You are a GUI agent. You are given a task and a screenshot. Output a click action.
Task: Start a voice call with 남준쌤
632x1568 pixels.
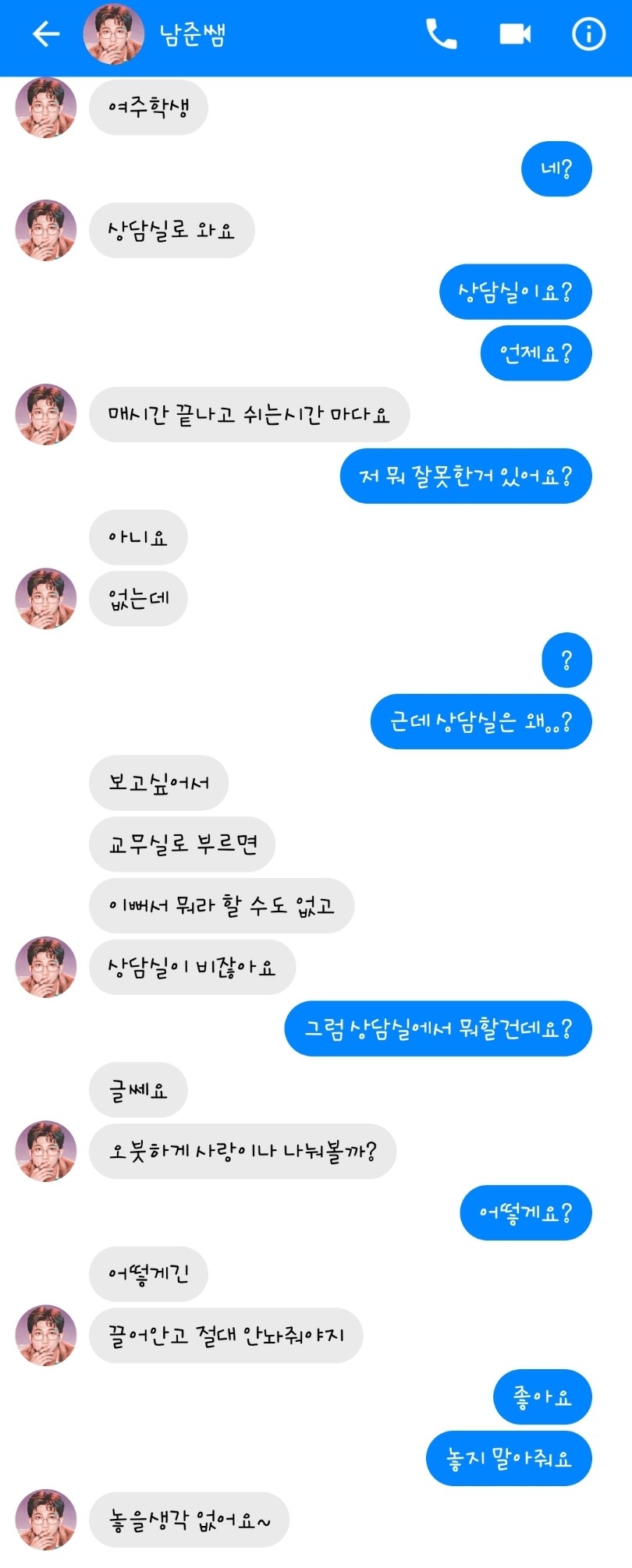click(x=441, y=34)
